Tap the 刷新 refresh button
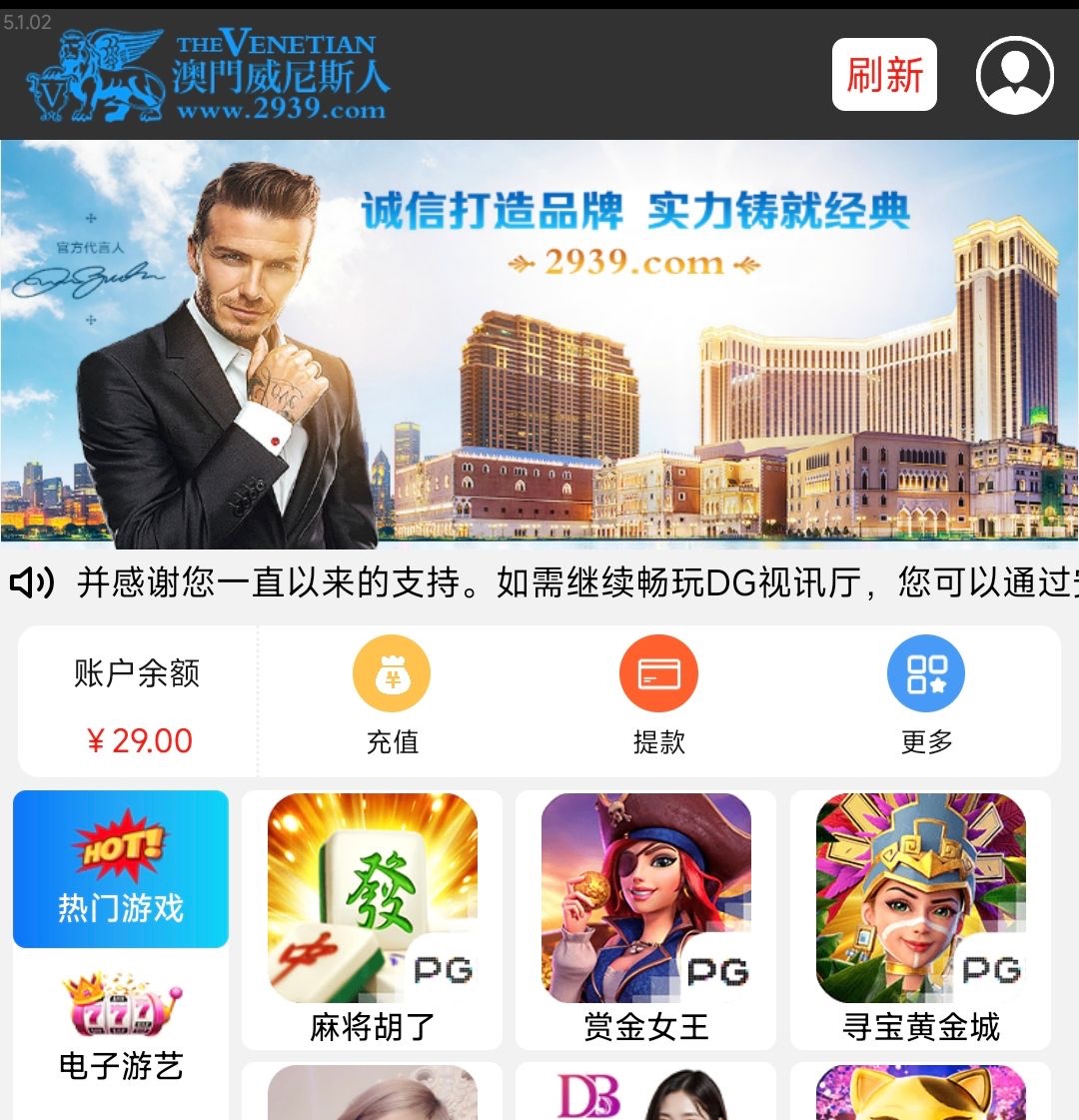Screen dimensions: 1079x1120 pos(884,75)
